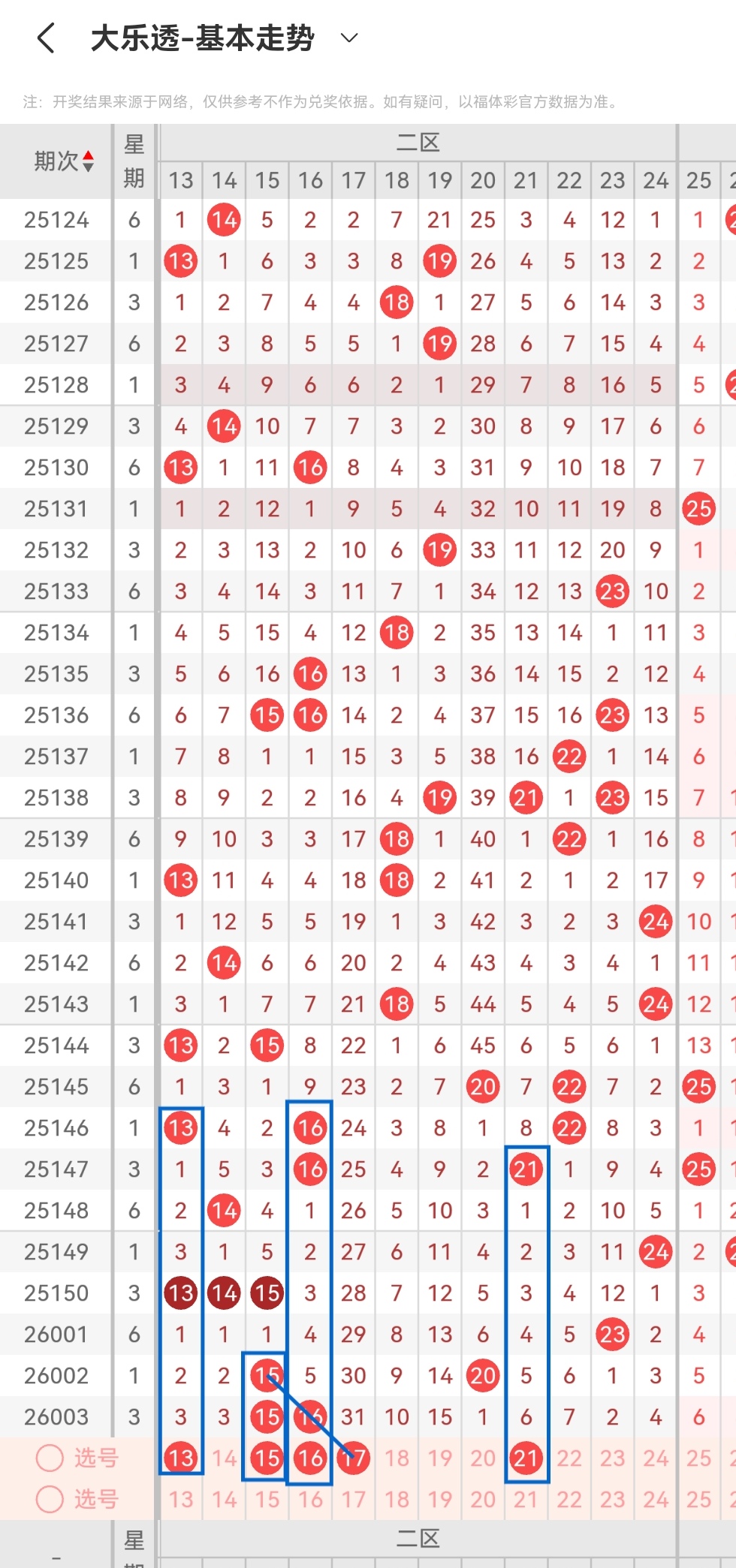Click the red ball 25 in period 25131
736x1568 pixels.
coord(698,509)
